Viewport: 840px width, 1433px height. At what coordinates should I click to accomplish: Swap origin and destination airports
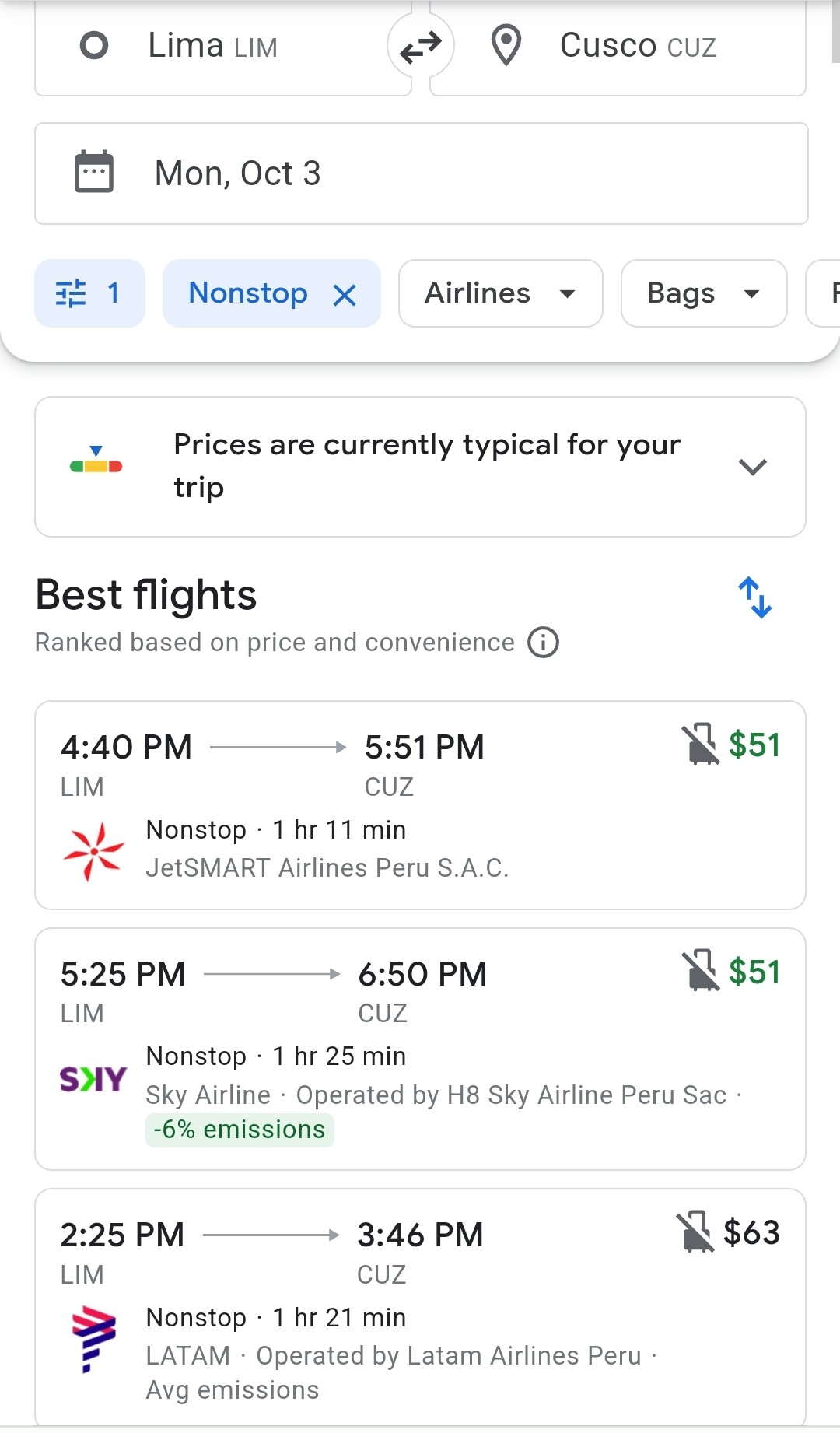click(421, 47)
